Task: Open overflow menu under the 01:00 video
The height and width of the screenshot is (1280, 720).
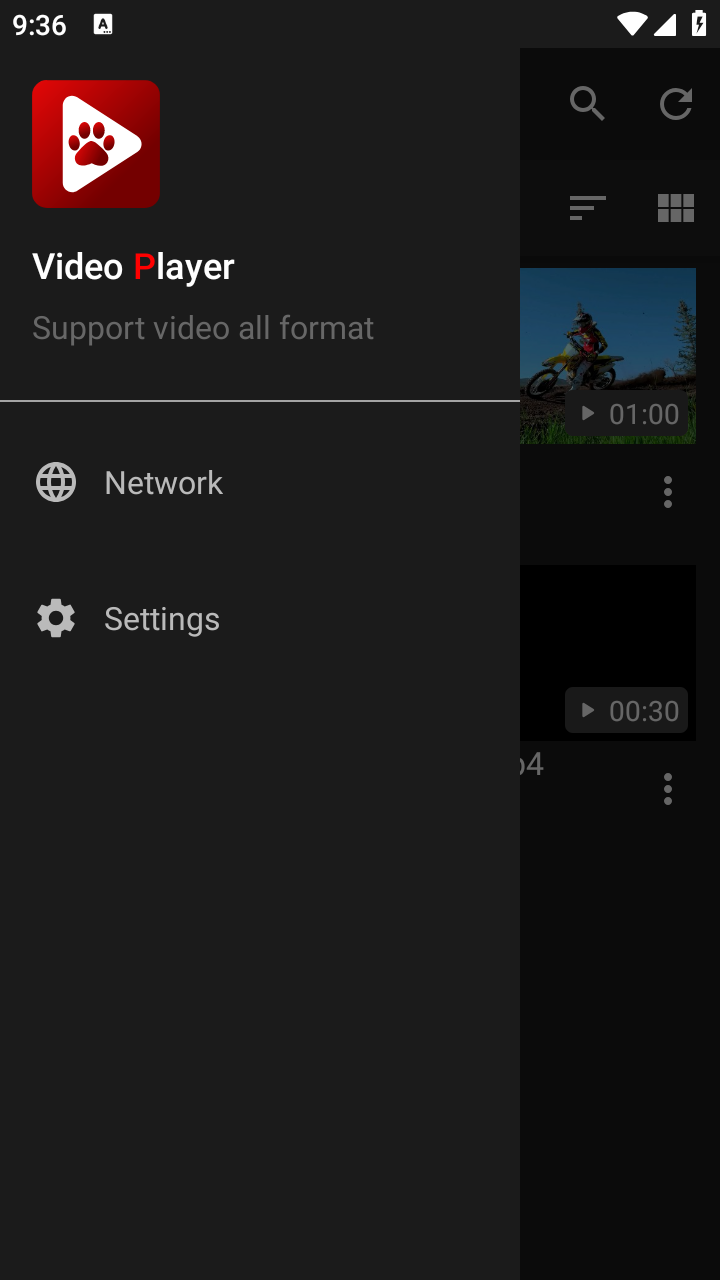Action: (x=668, y=492)
